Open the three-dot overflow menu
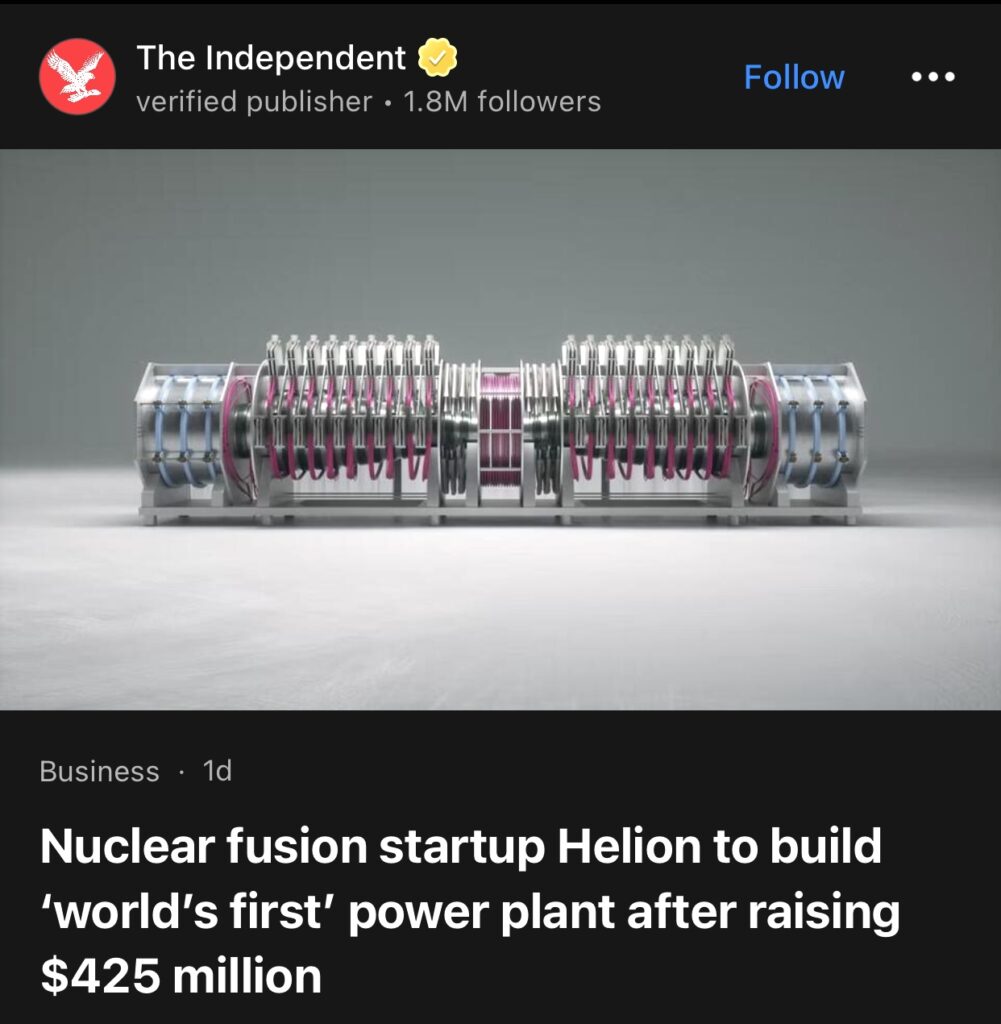The image size is (1001, 1024). point(933,77)
